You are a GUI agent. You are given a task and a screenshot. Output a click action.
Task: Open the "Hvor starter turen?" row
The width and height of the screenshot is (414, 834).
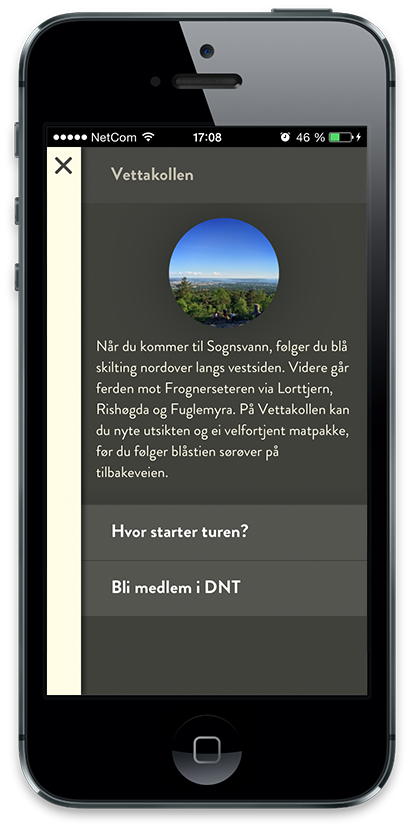pyautogui.click(x=224, y=532)
